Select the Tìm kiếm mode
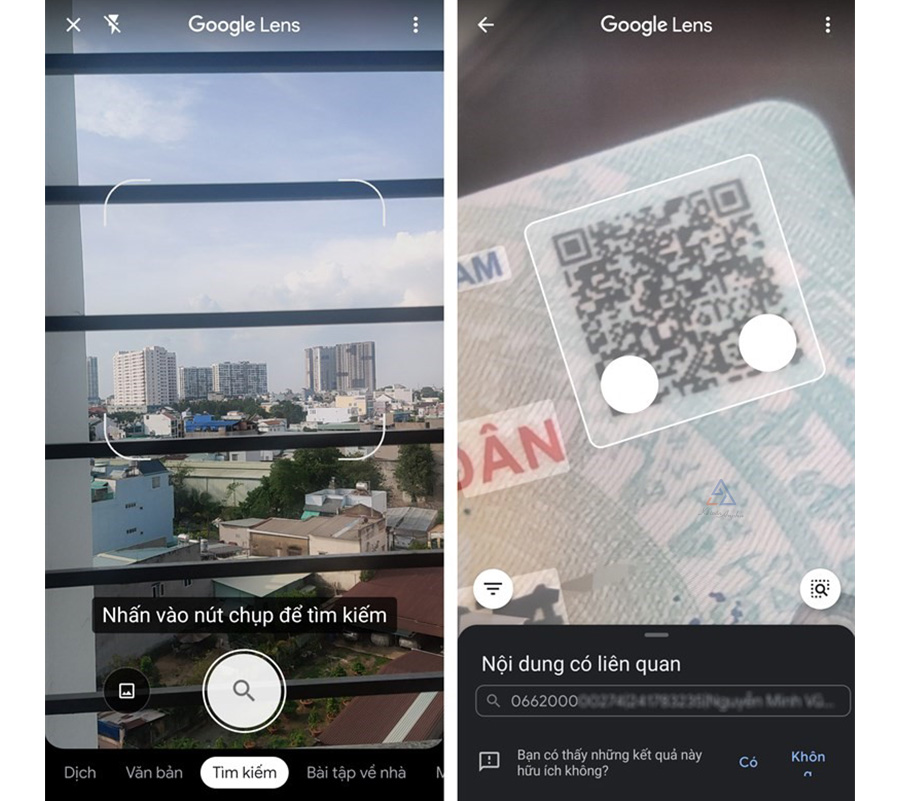Viewport: 900px width, 801px height. pos(244,773)
